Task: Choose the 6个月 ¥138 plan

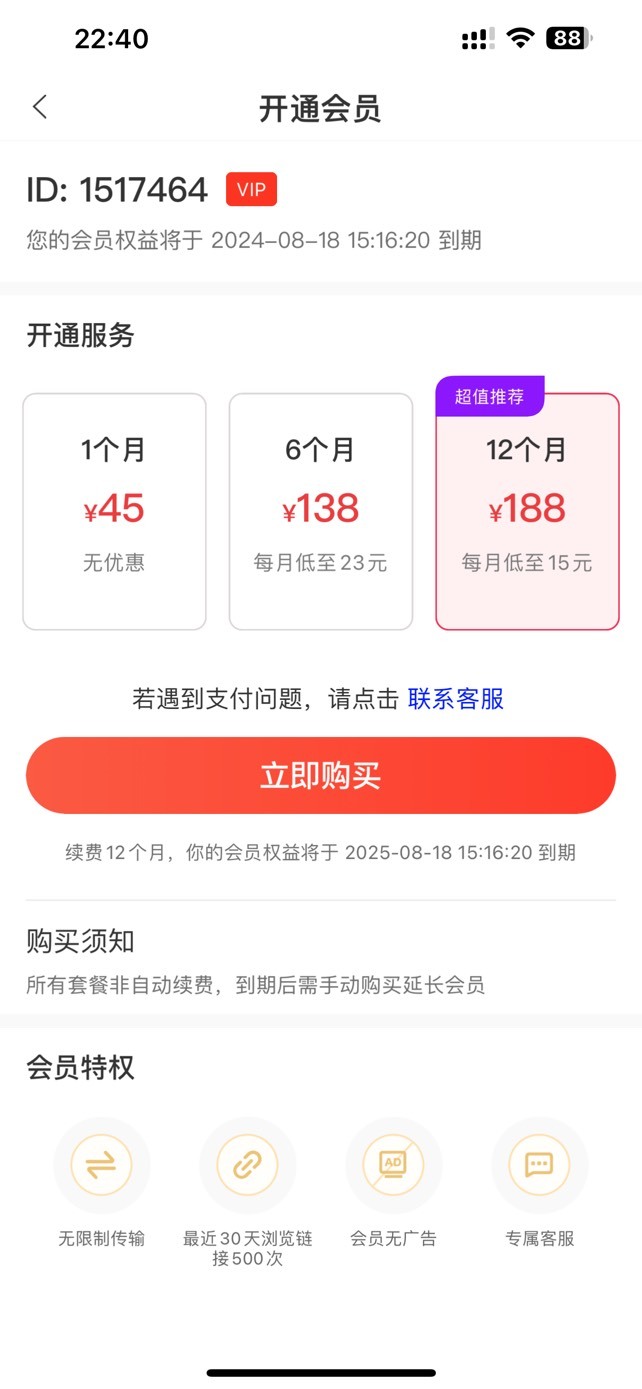Action: click(x=321, y=511)
